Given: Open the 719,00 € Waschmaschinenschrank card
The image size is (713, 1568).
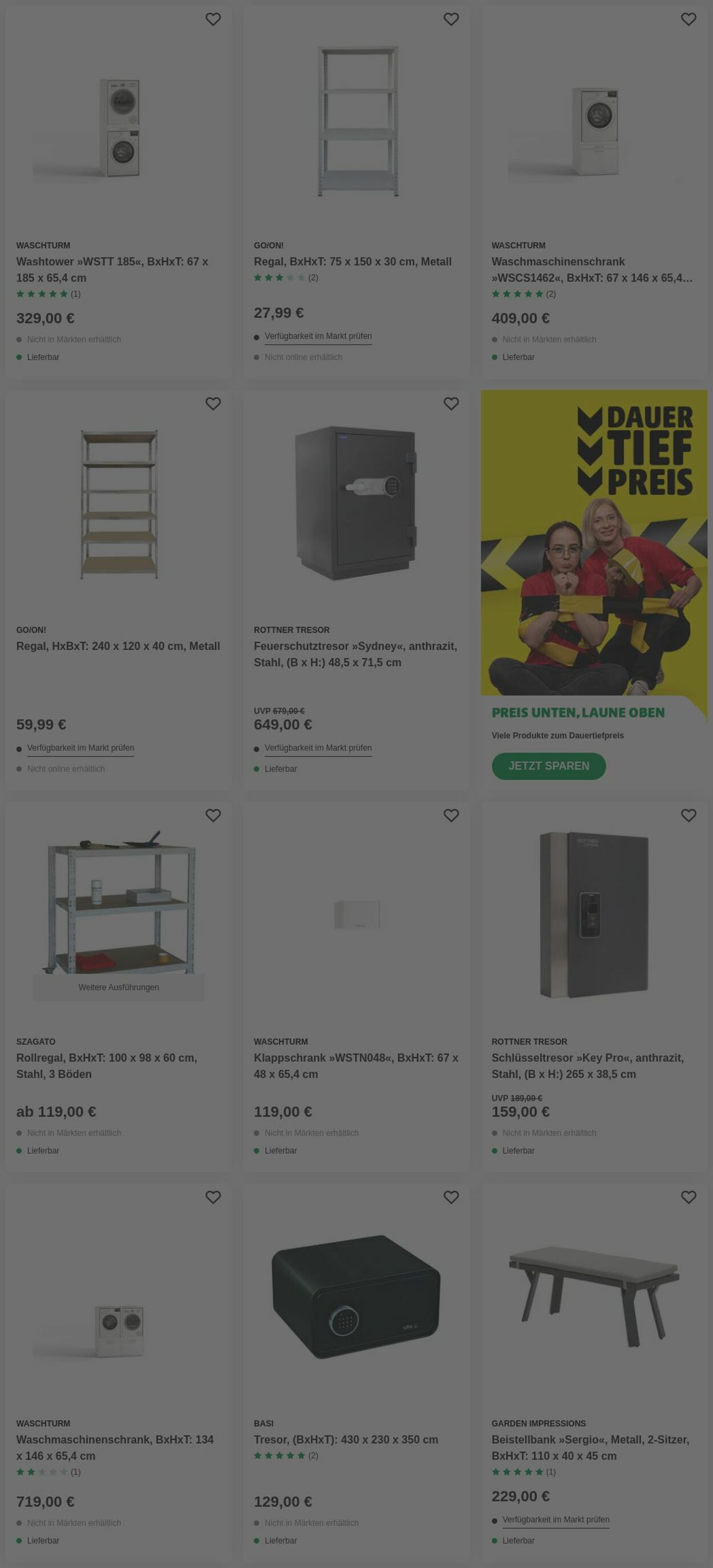Looking at the screenshot, I should pyautogui.click(x=115, y=1447).
